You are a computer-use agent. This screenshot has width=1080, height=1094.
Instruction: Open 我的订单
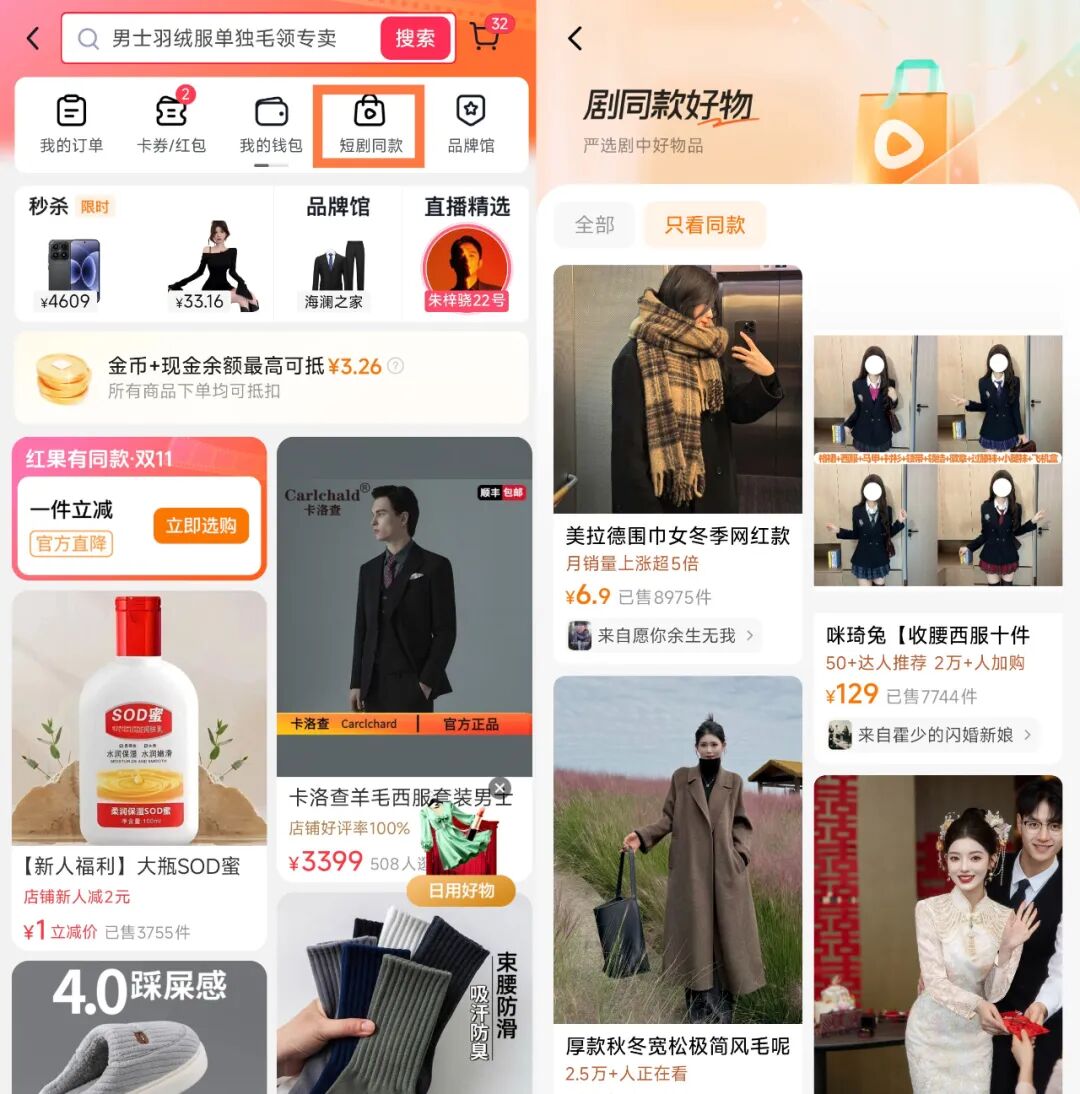pyautogui.click(x=71, y=124)
